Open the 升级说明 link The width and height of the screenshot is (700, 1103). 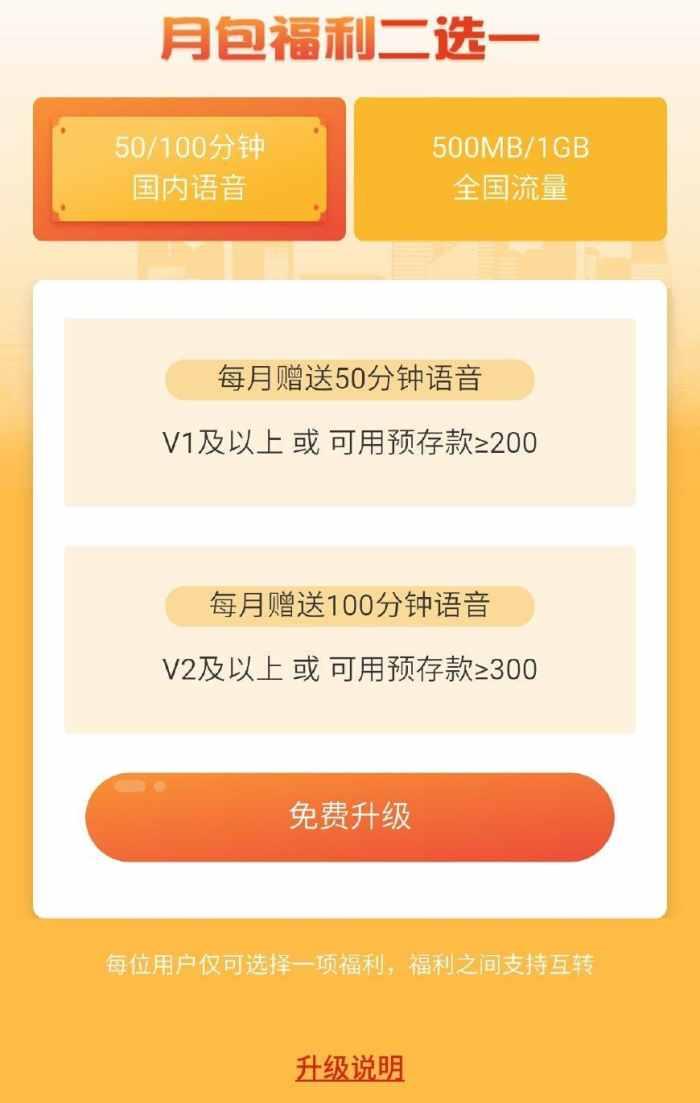pyautogui.click(x=350, y=1068)
